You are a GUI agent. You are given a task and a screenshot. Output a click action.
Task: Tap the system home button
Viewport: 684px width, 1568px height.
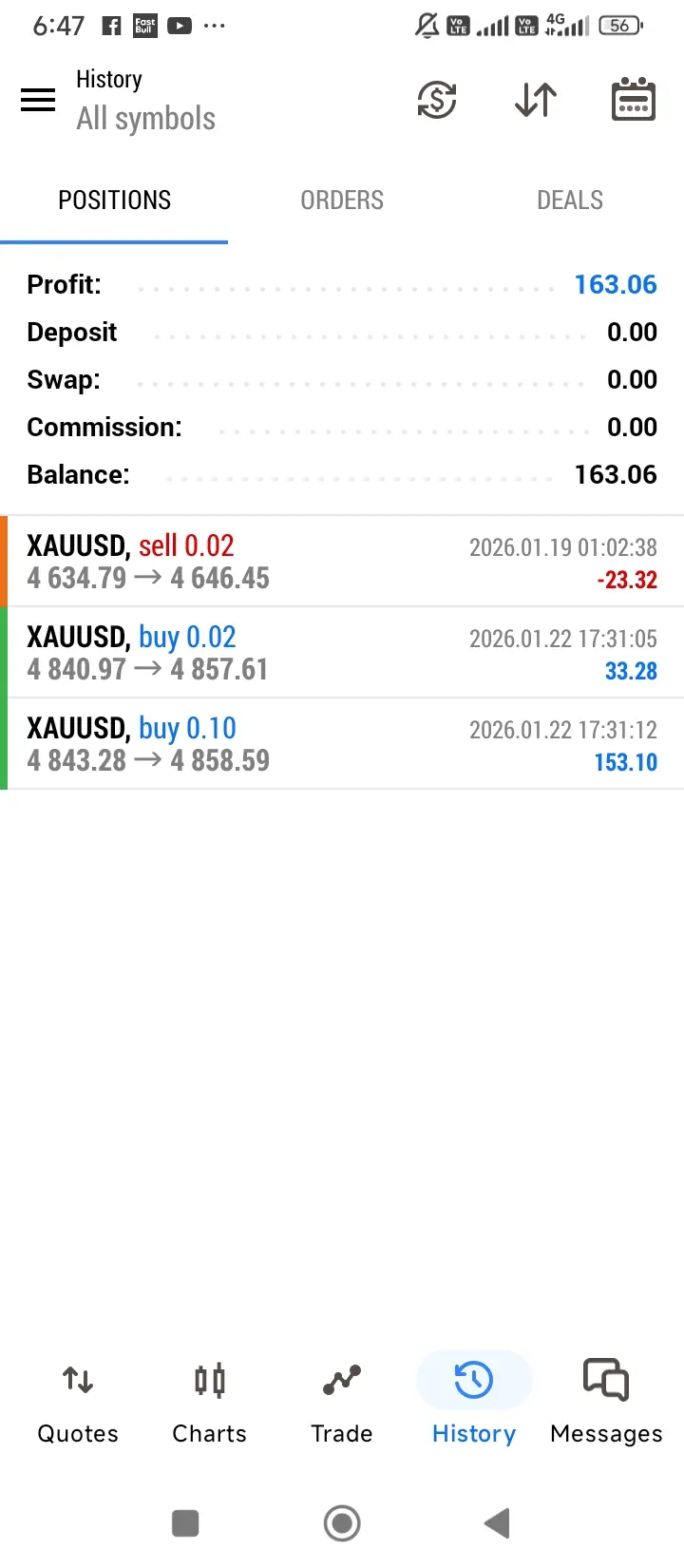pos(342,1523)
